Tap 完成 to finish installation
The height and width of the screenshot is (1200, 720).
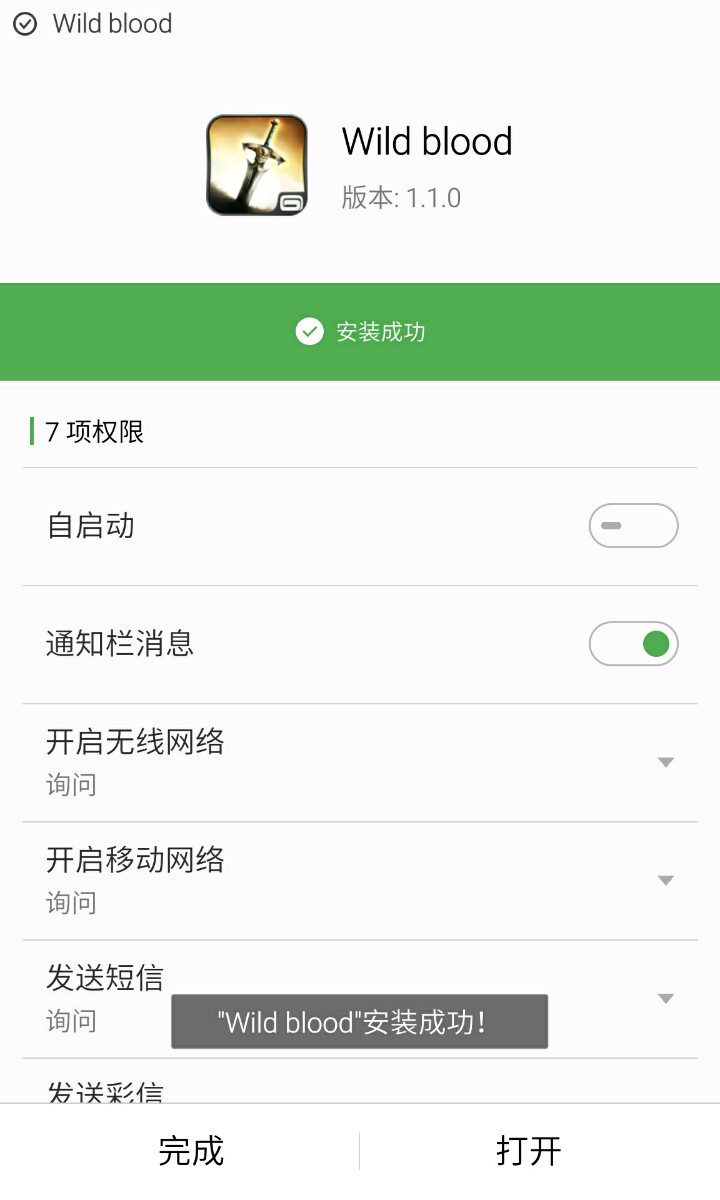(x=190, y=1151)
